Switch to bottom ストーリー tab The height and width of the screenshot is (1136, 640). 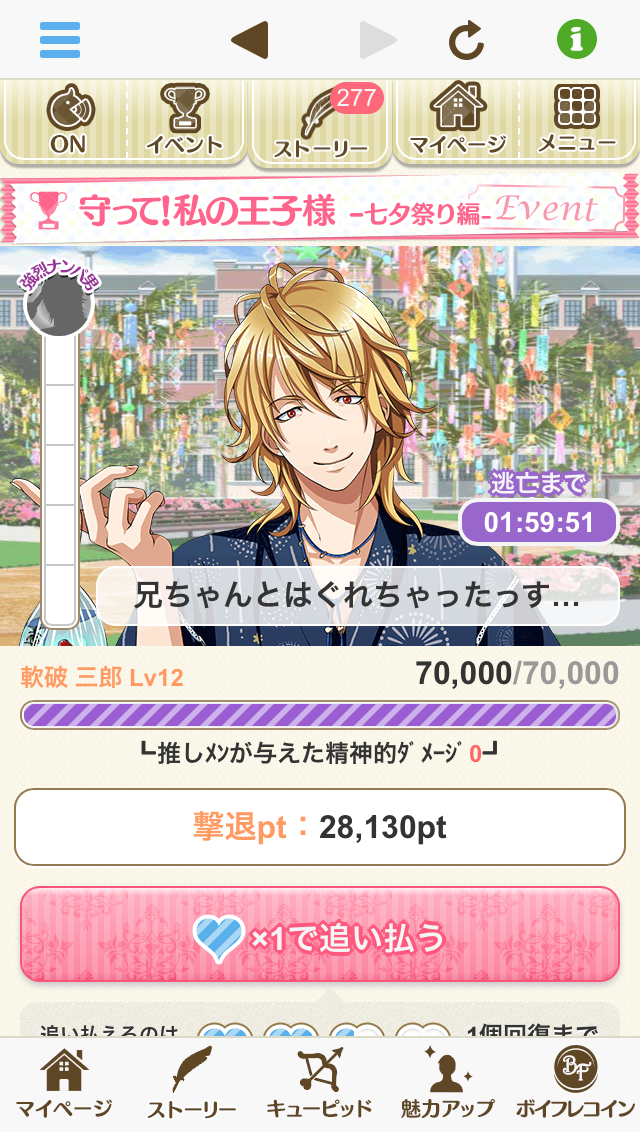click(x=191, y=1086)
